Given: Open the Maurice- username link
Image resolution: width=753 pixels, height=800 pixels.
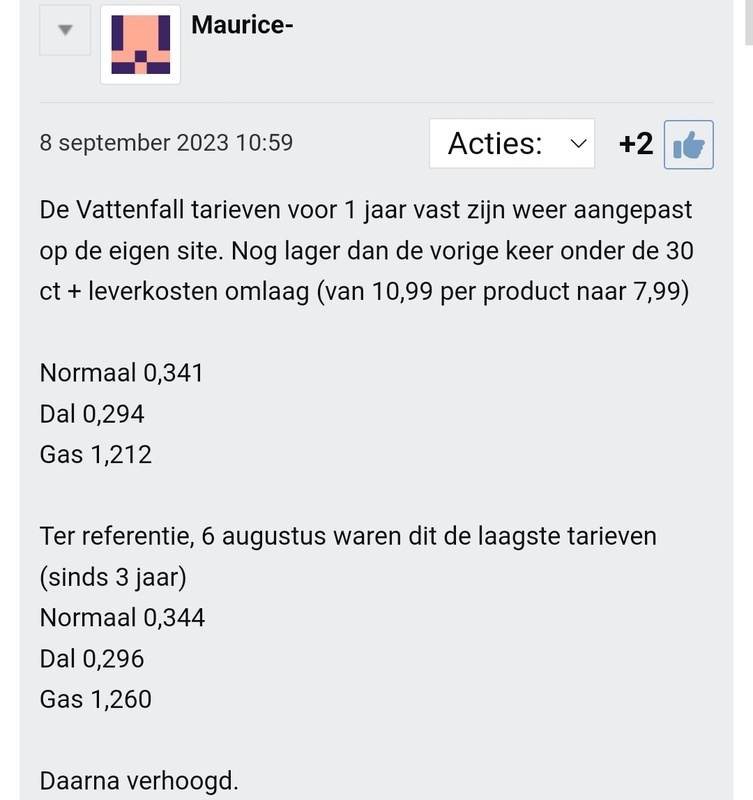Looking at the screenshot, I should tap(242, 24).
